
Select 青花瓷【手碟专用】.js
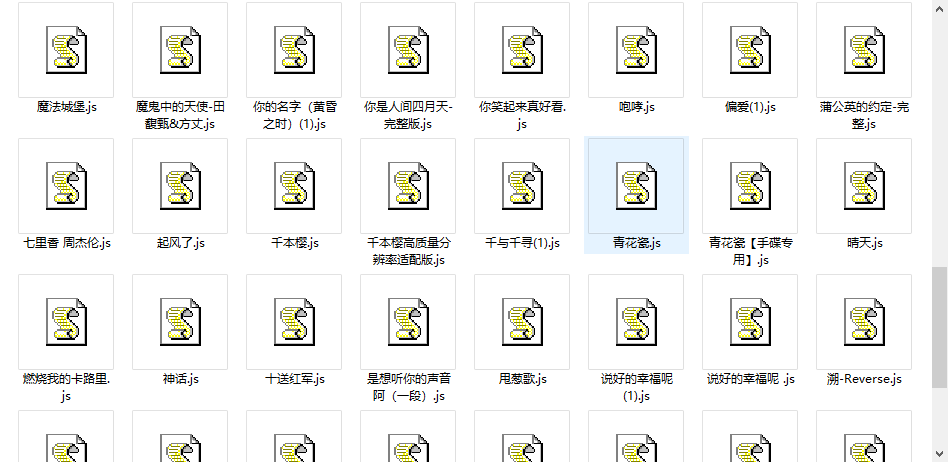tap(750, 187)
